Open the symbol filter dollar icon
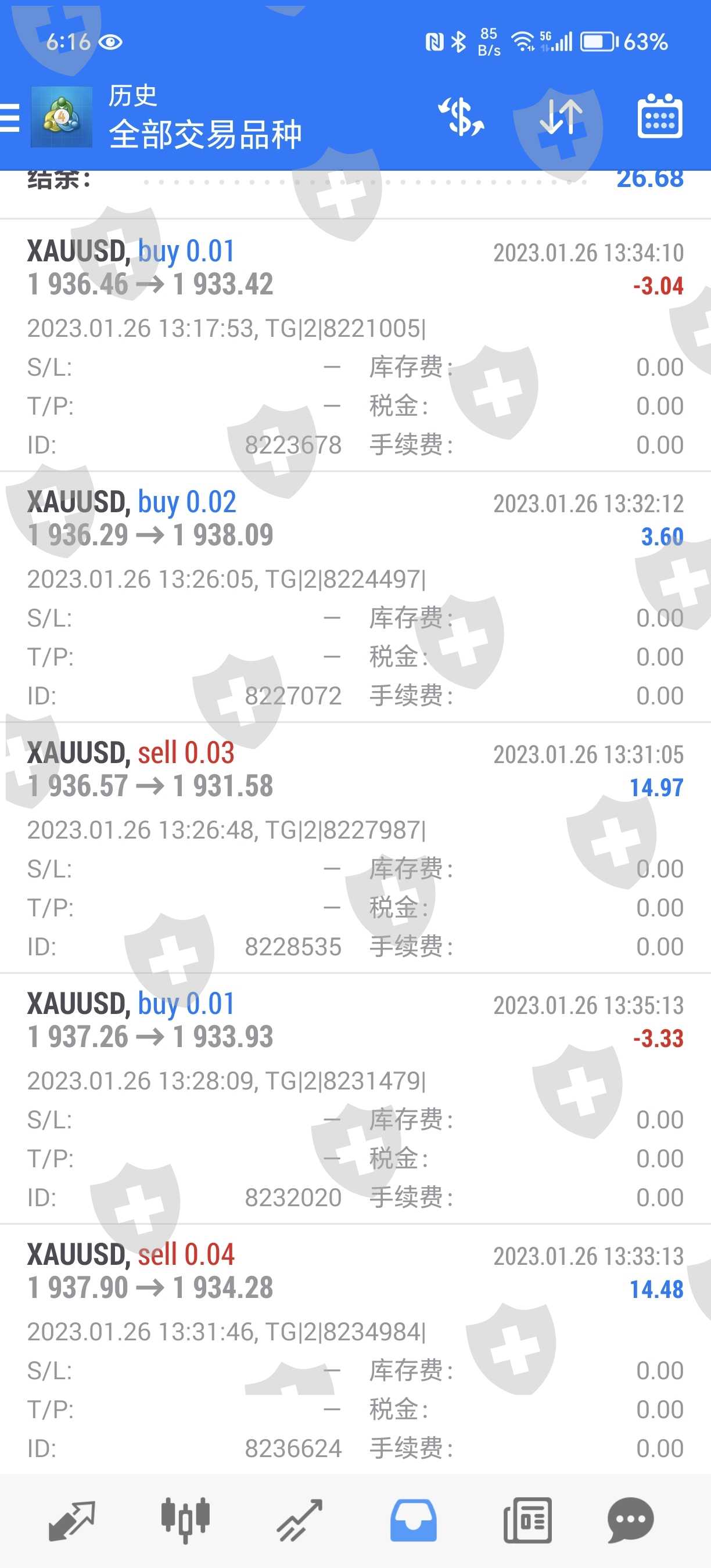Screen dimensions: 711x1568 [x=461, y=117]
